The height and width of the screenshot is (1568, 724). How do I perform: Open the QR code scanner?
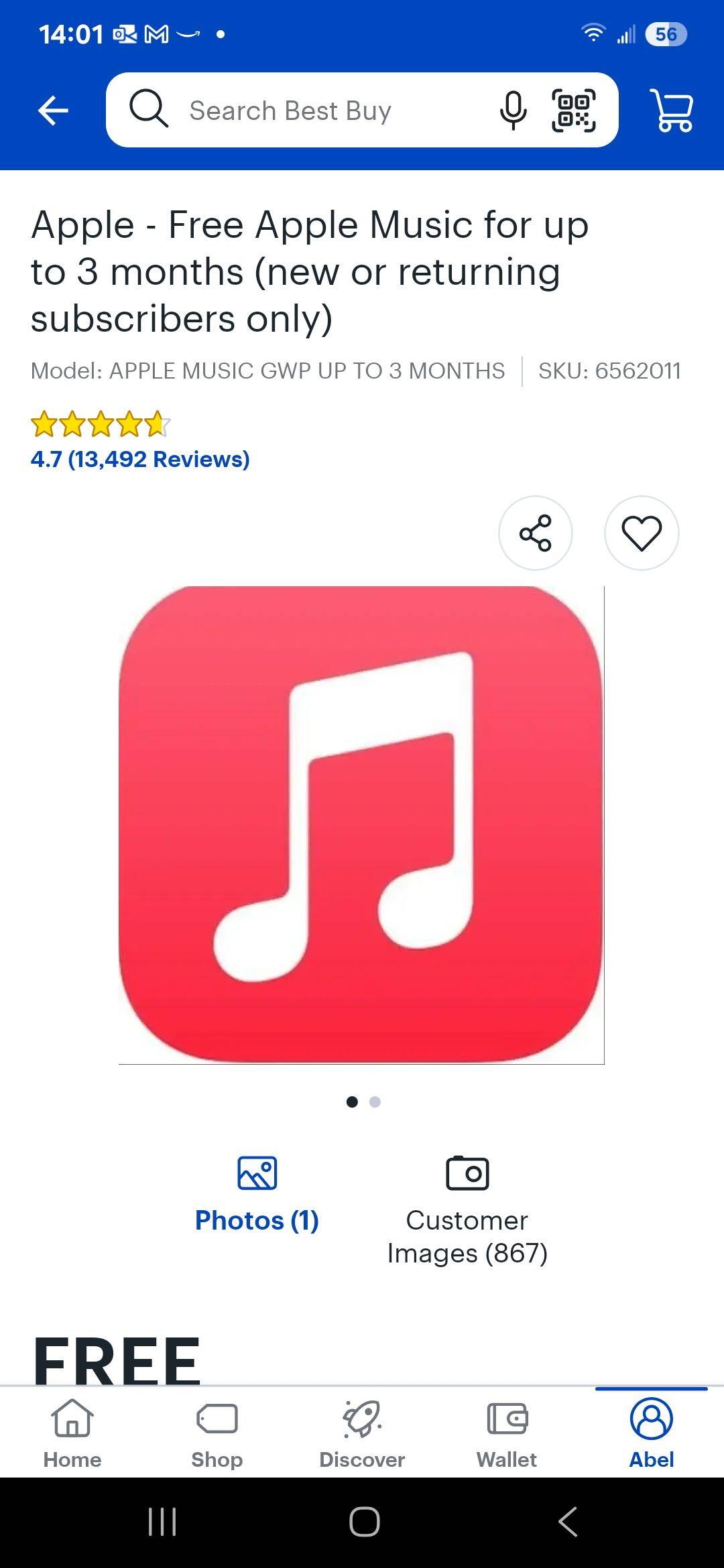573,111
